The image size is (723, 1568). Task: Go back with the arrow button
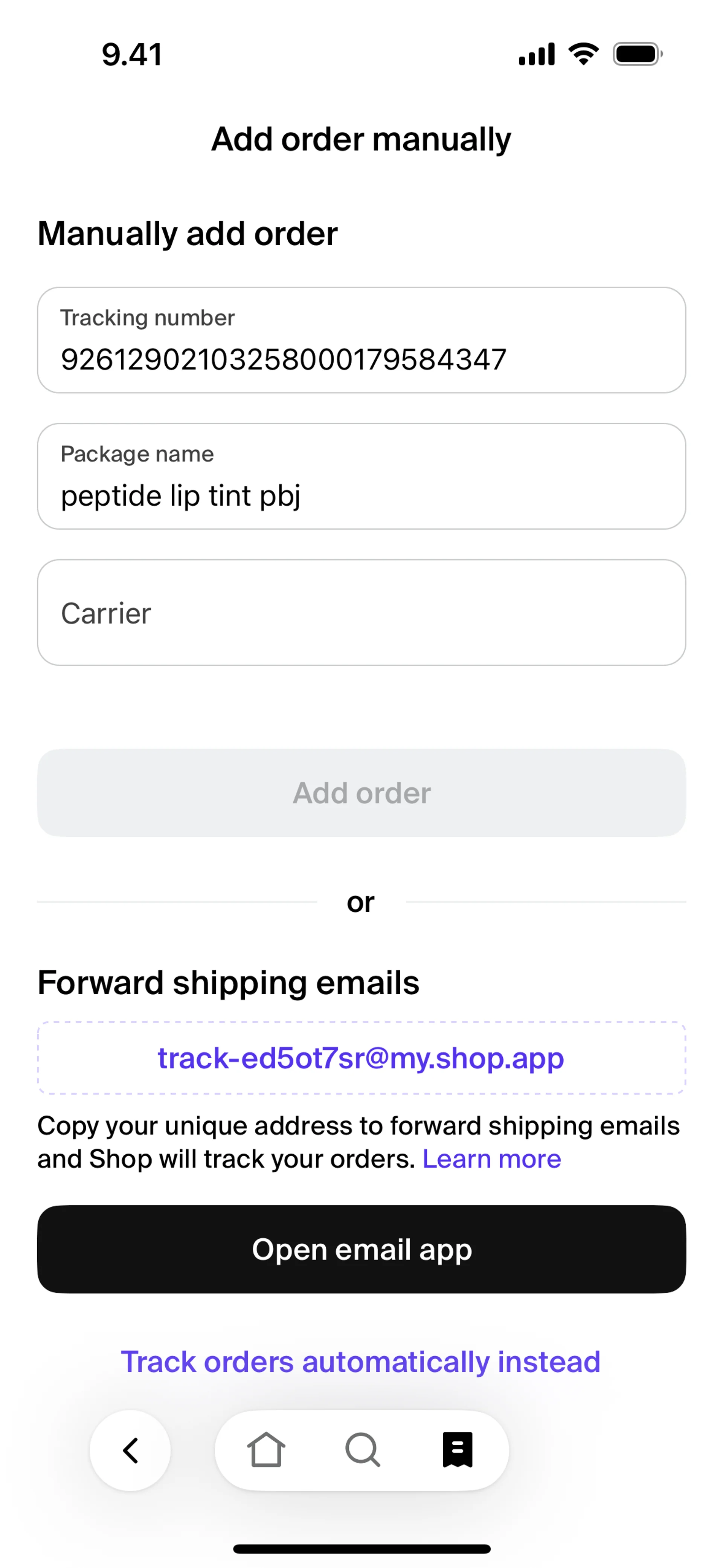click(130, 1450)
